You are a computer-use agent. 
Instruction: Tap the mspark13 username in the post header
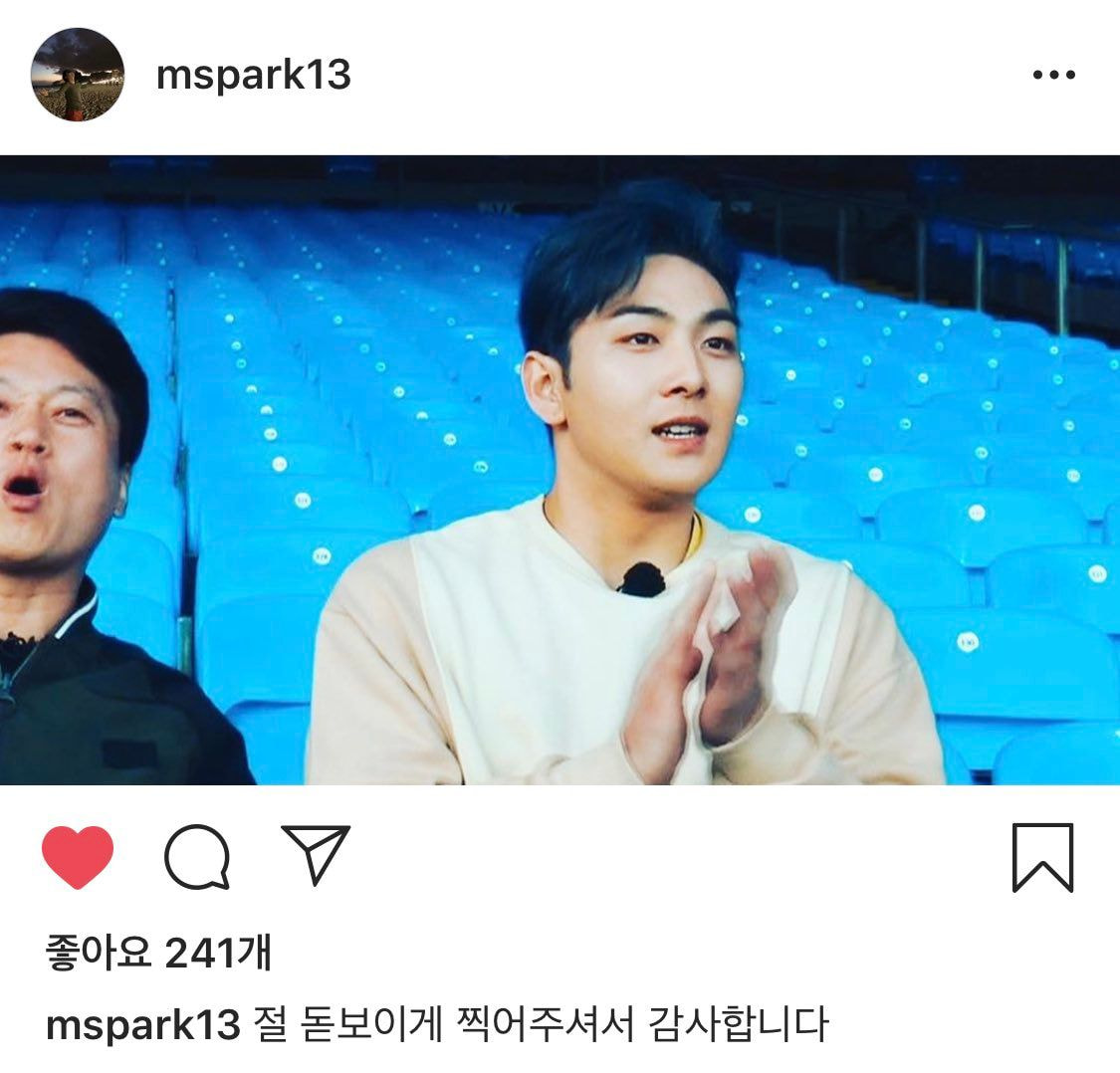[x=254, y=76]
